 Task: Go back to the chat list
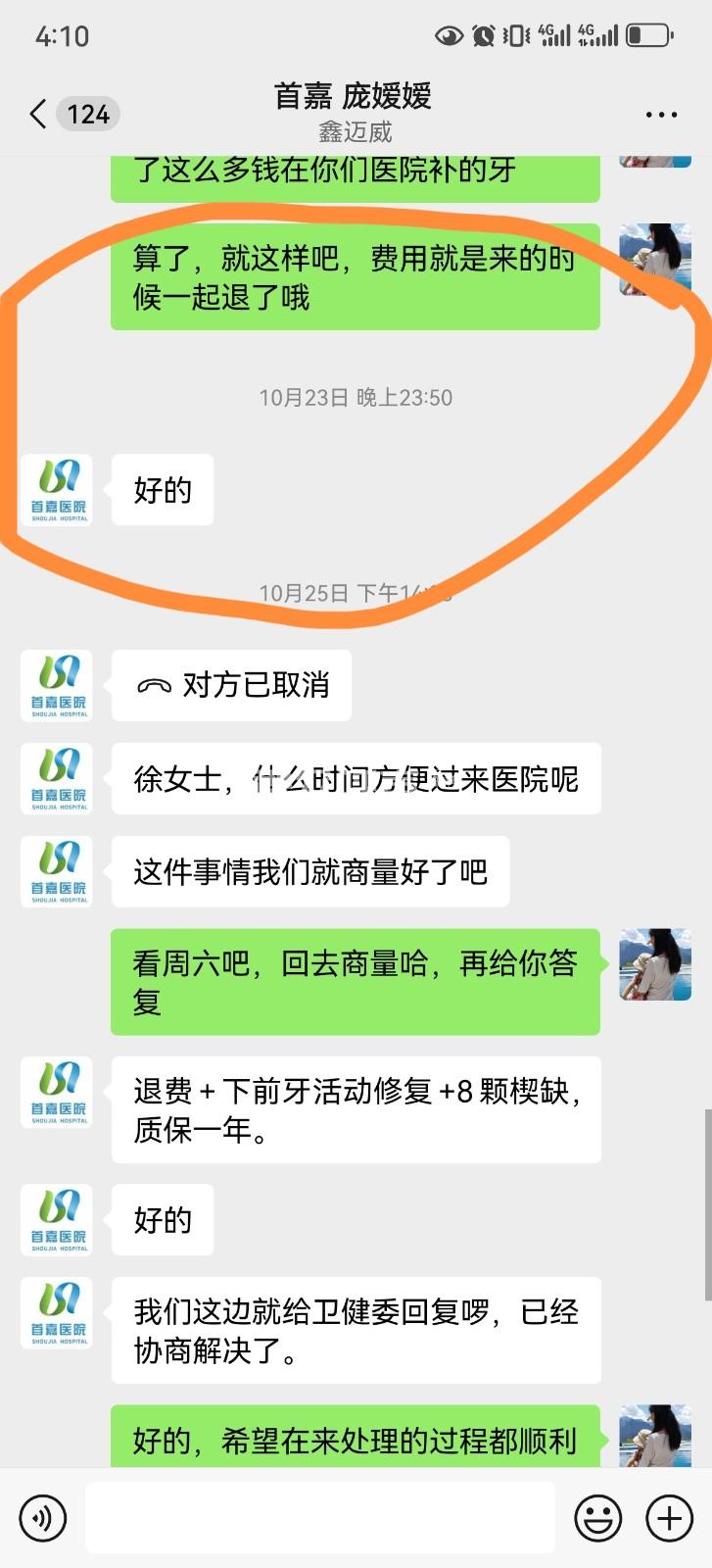click(x=39, y=115)
